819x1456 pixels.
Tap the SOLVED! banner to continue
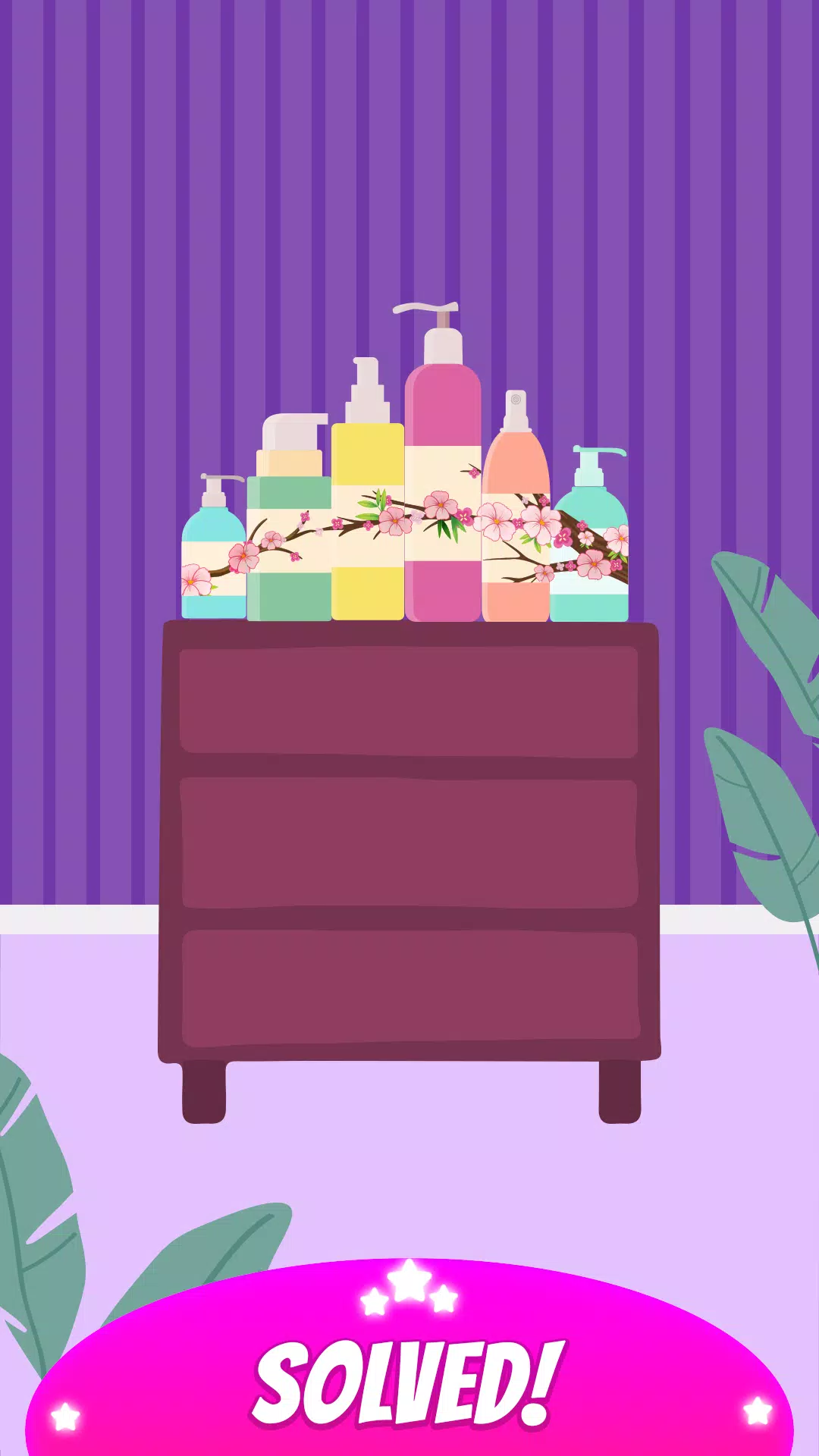coord(409,1382)
